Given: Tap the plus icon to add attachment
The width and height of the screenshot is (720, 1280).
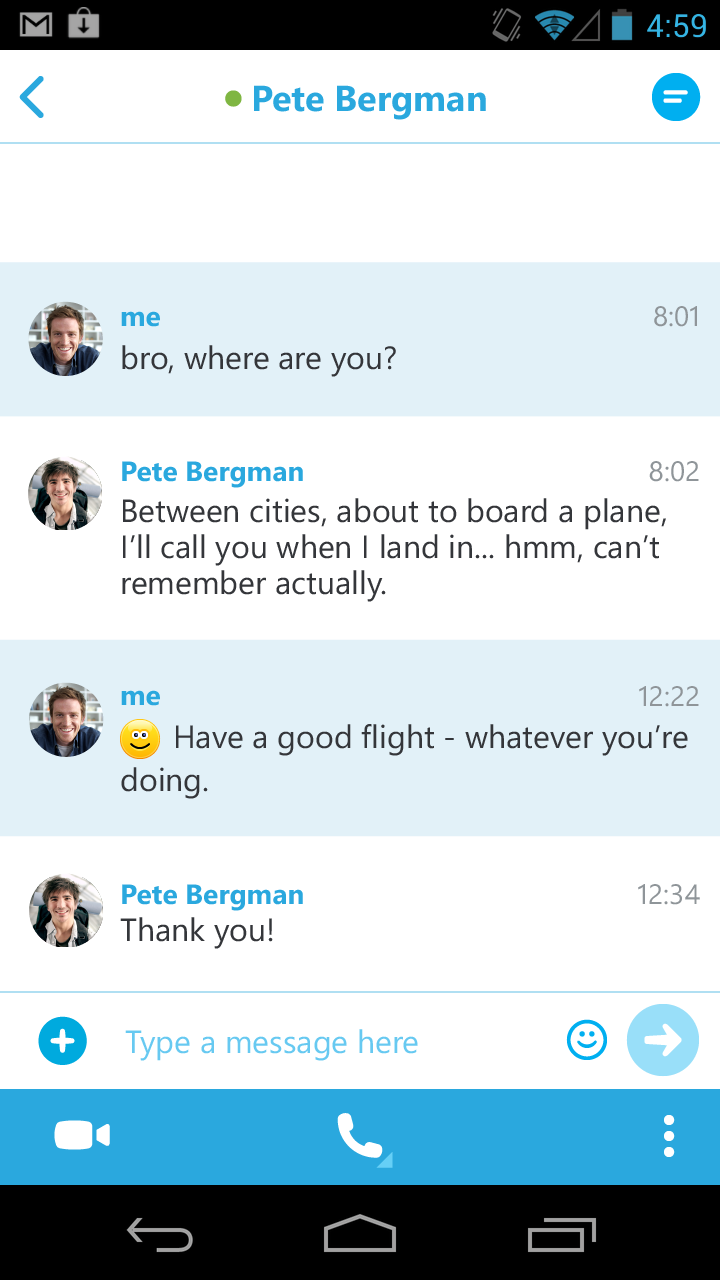Looking at the screenshot, I should [63, 1042].
